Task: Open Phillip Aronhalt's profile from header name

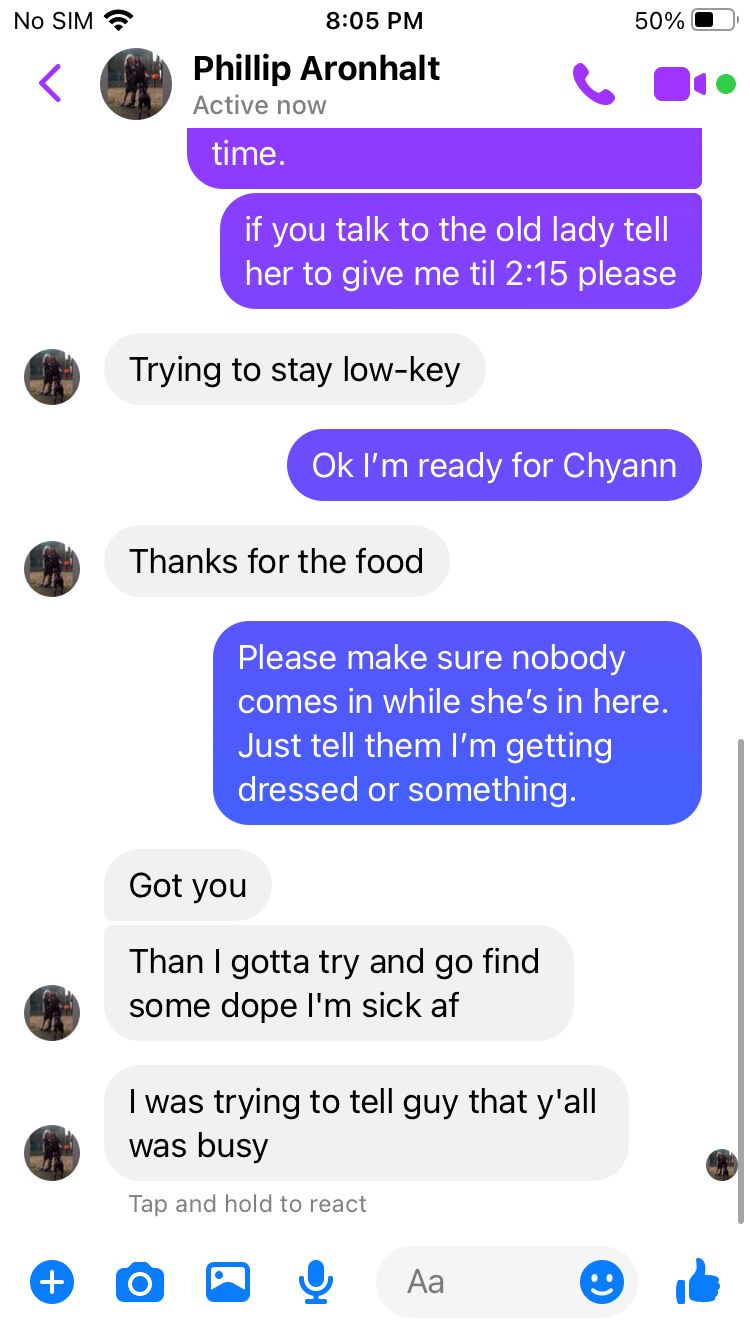Action: pyautogui.click(x=316, y=68)
